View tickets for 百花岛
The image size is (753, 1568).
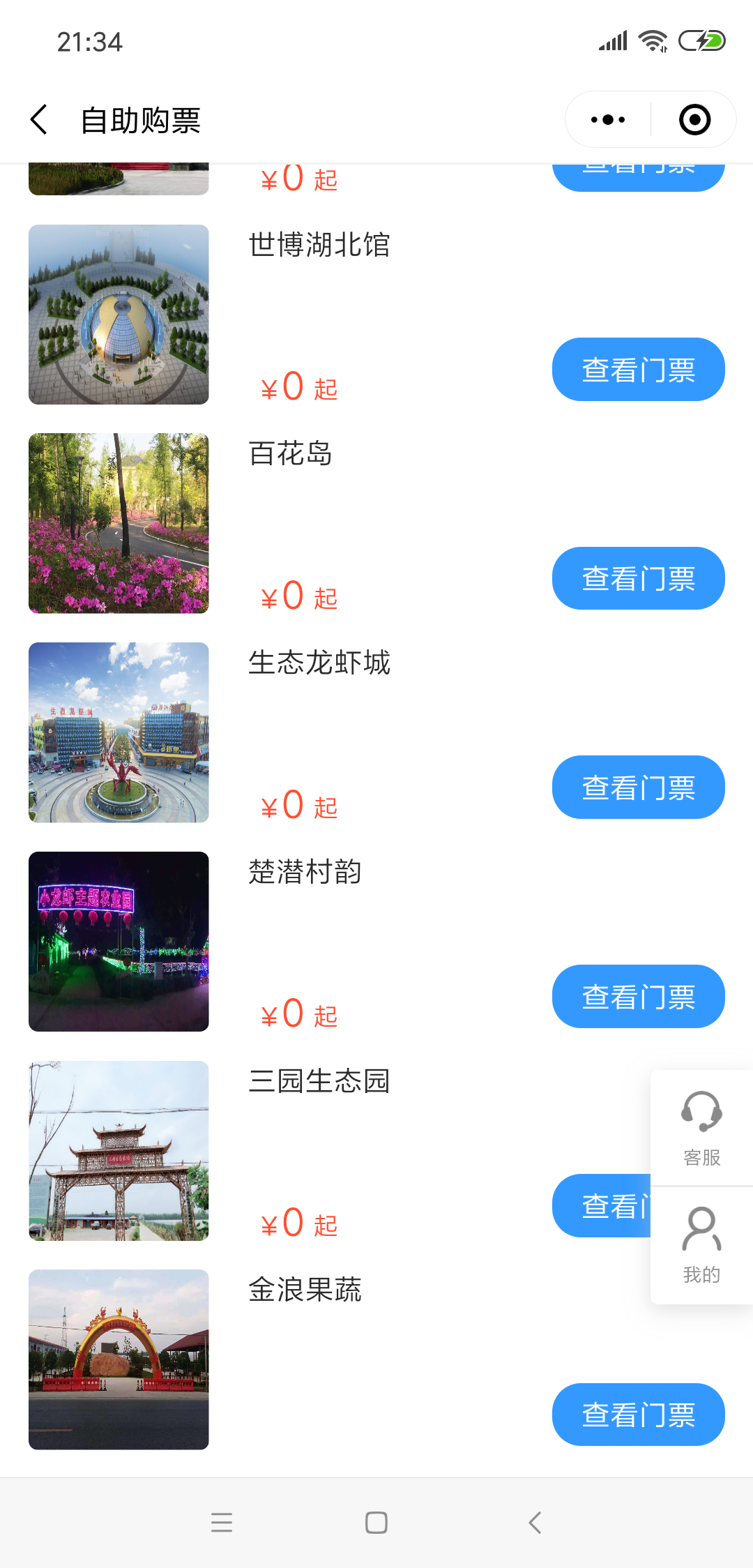(638, 578)
